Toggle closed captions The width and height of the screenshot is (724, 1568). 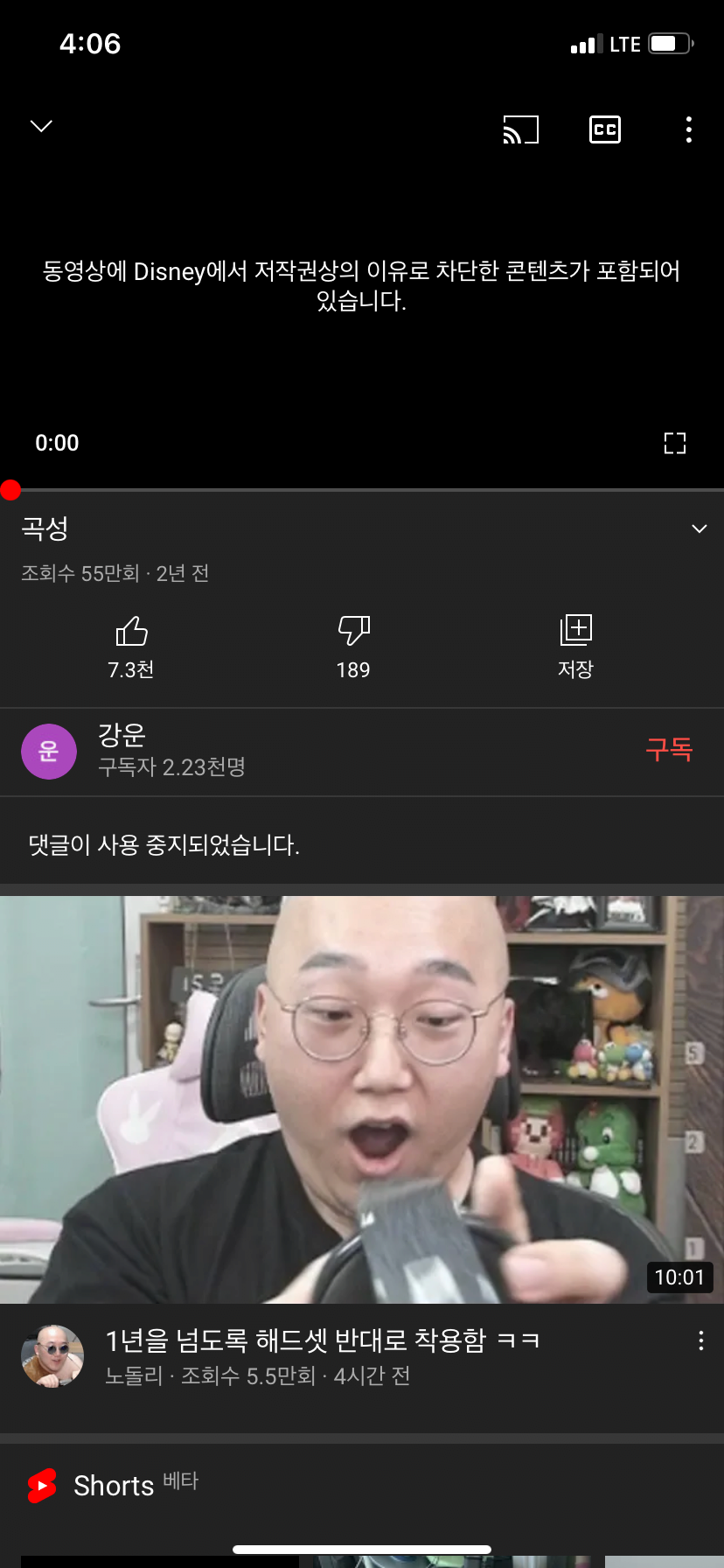(604, 129)
